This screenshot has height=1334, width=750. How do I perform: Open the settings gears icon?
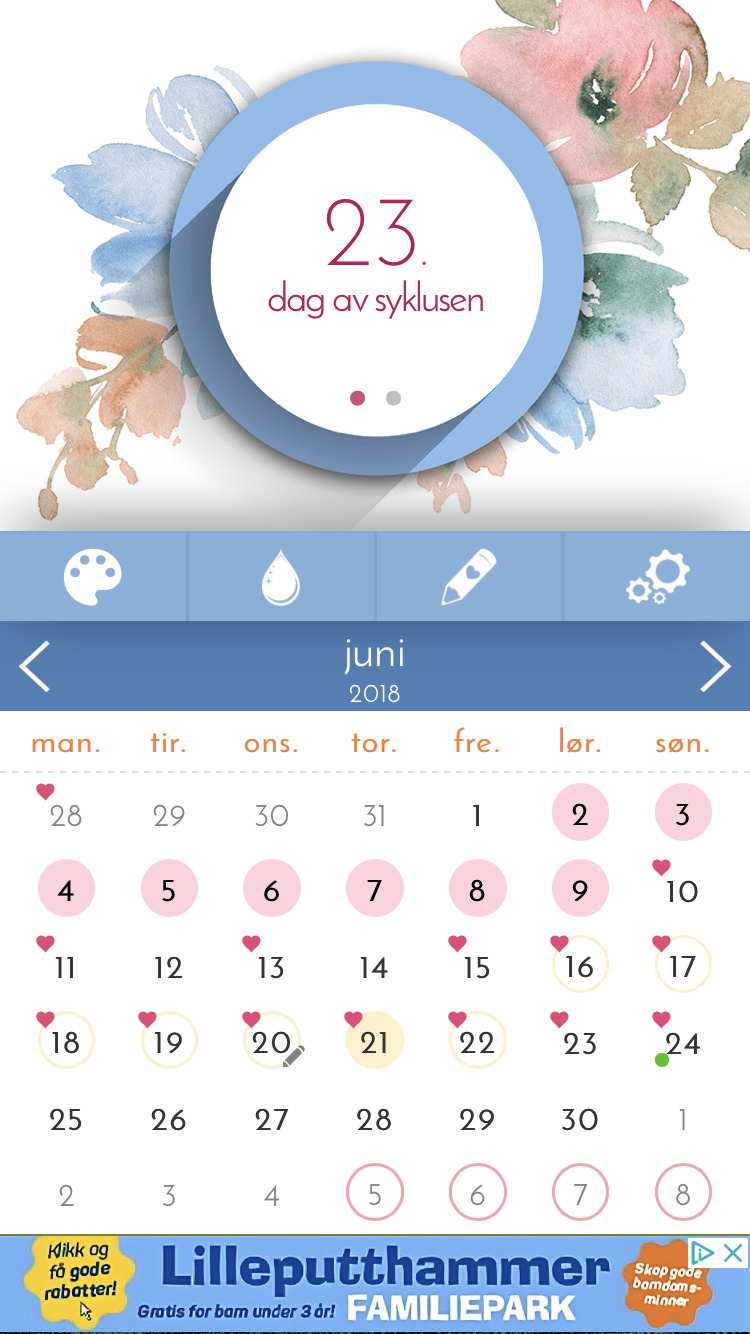point(657,577)
